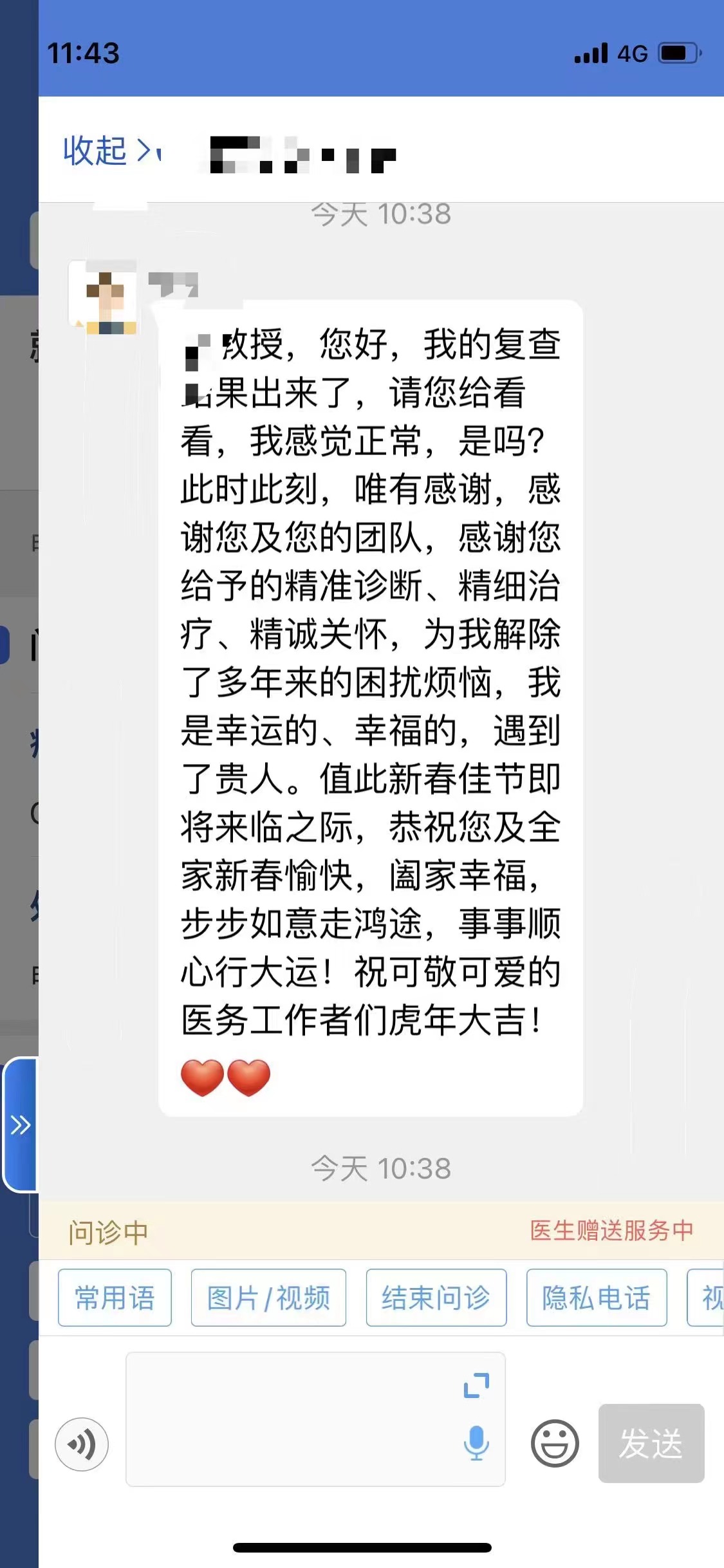Focus the message text input box
Screen dimensions: 724x1568
[290, 1419]
